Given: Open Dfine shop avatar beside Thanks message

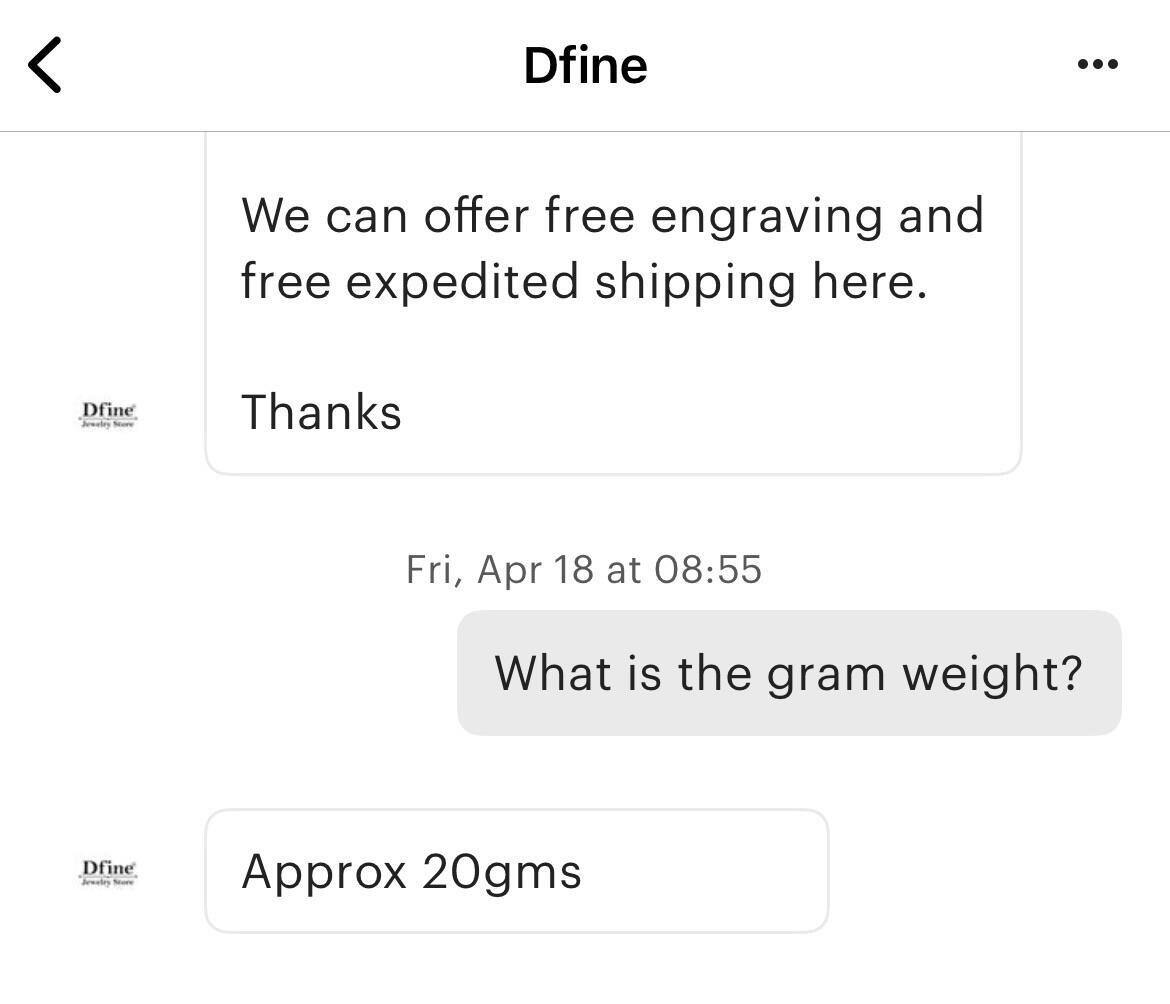Looking at the screenshot, I should coord(108,414).
